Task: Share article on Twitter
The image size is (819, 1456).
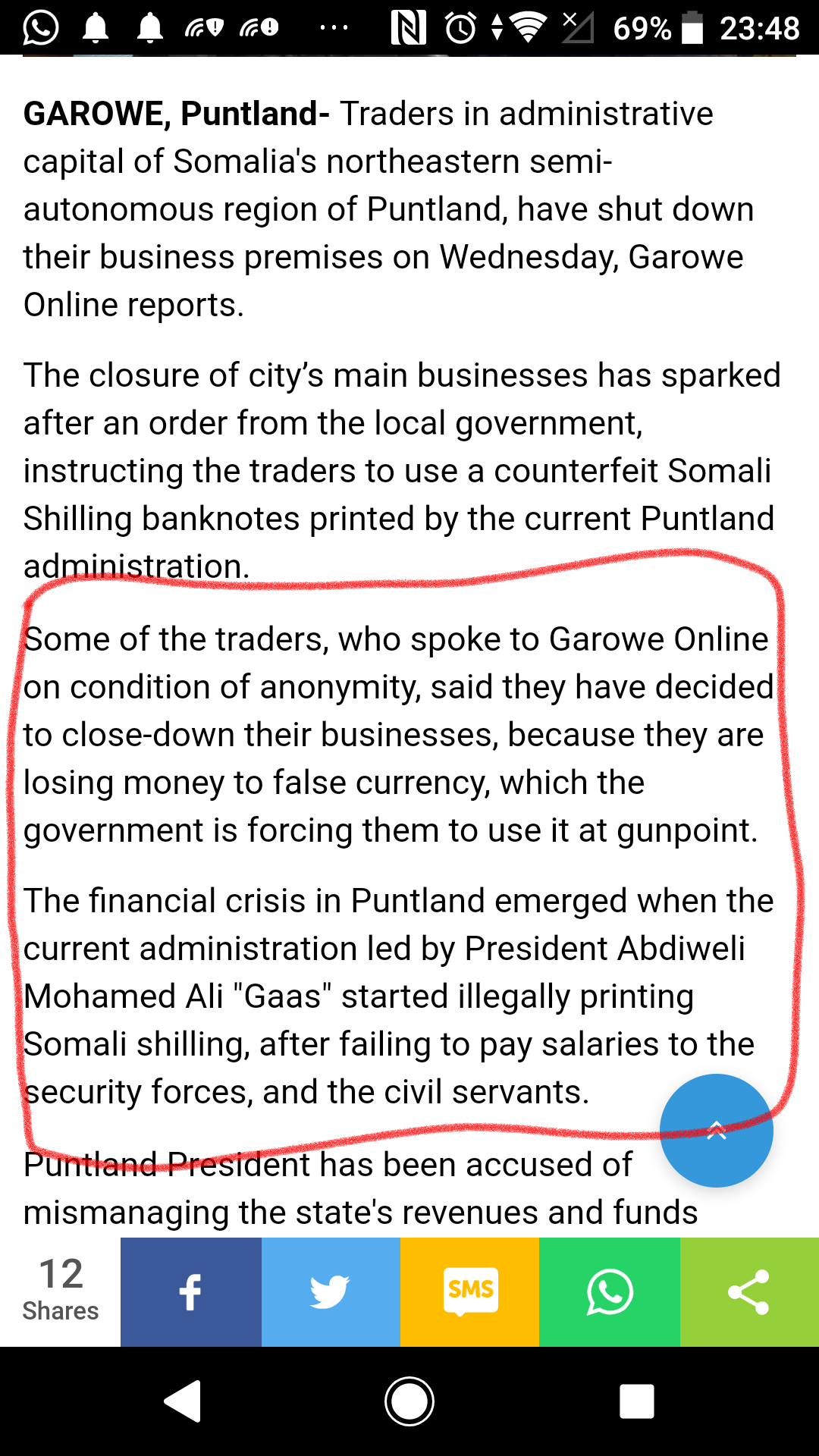Action: click(331, 1292)
